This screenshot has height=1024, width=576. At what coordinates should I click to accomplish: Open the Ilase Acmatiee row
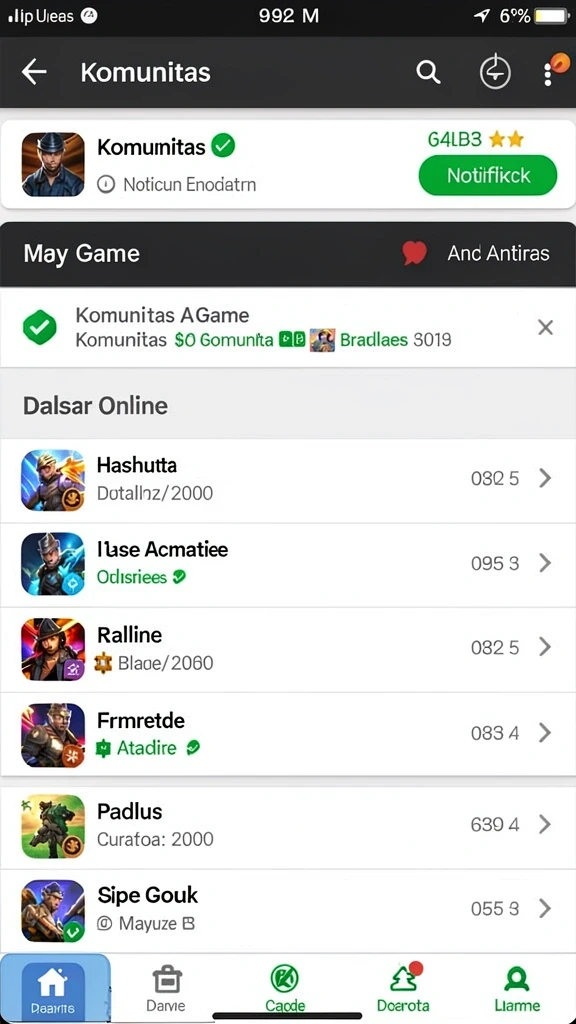[288, 565]
